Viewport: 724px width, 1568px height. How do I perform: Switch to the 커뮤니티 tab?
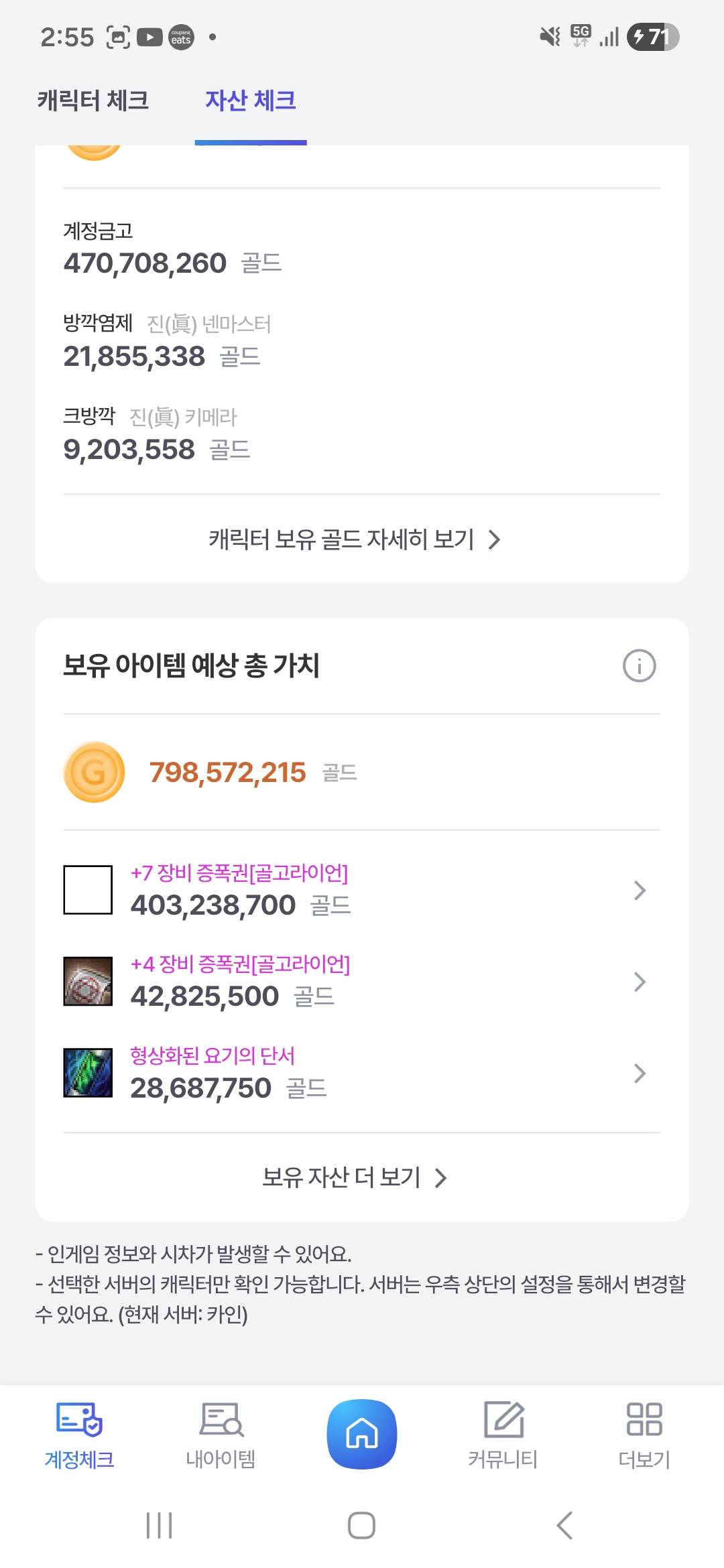point(503,1435)
